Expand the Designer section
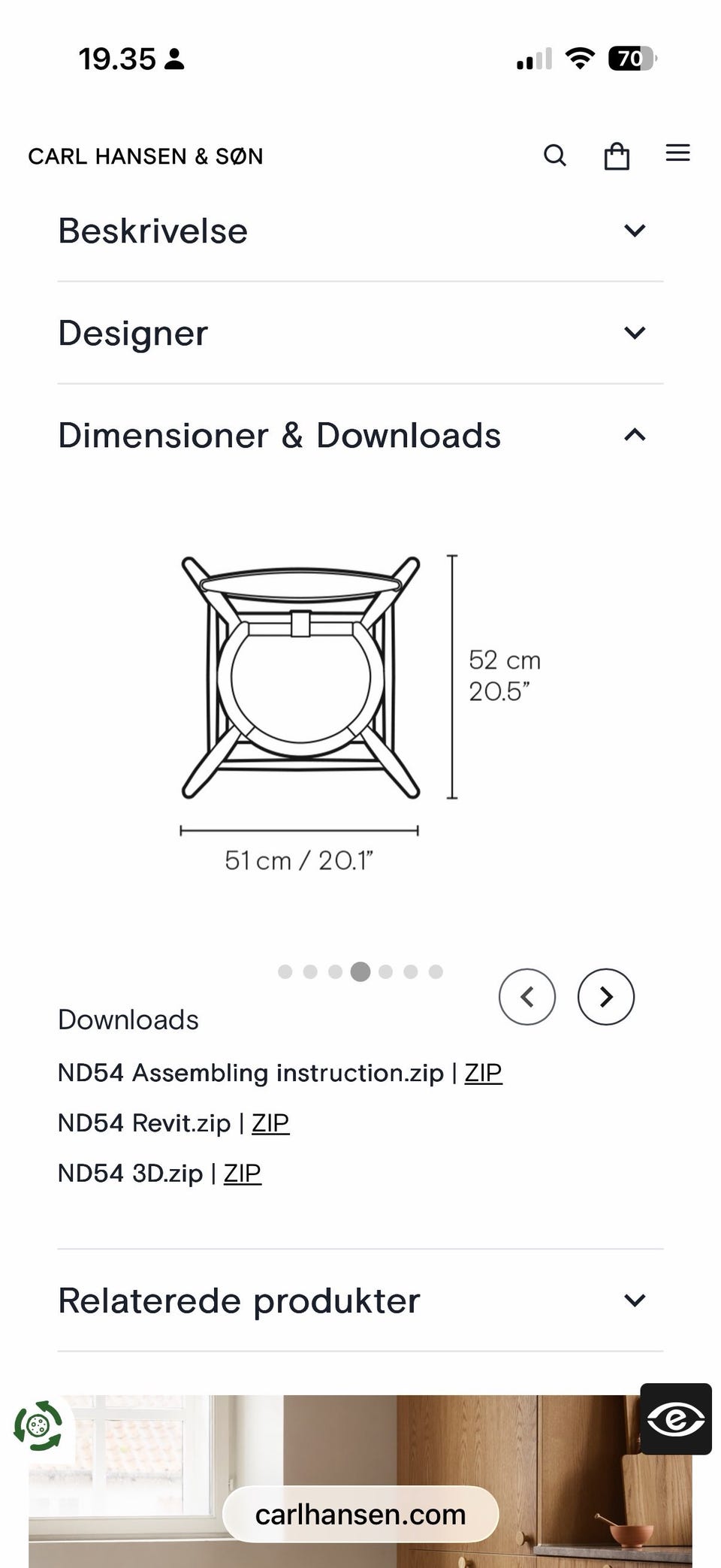721x1568 pixels. point(360,333)
